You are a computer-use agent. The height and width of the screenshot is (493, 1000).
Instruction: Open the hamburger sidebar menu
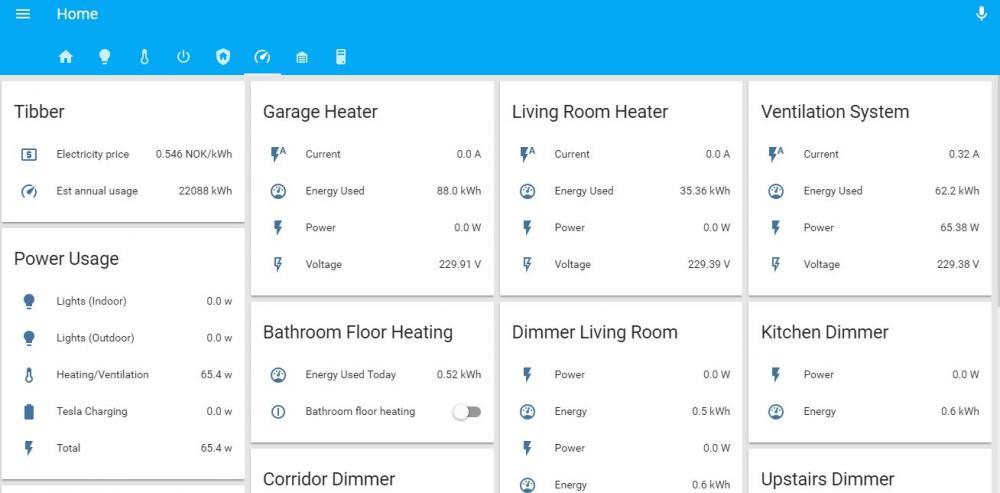pos(23,14)
